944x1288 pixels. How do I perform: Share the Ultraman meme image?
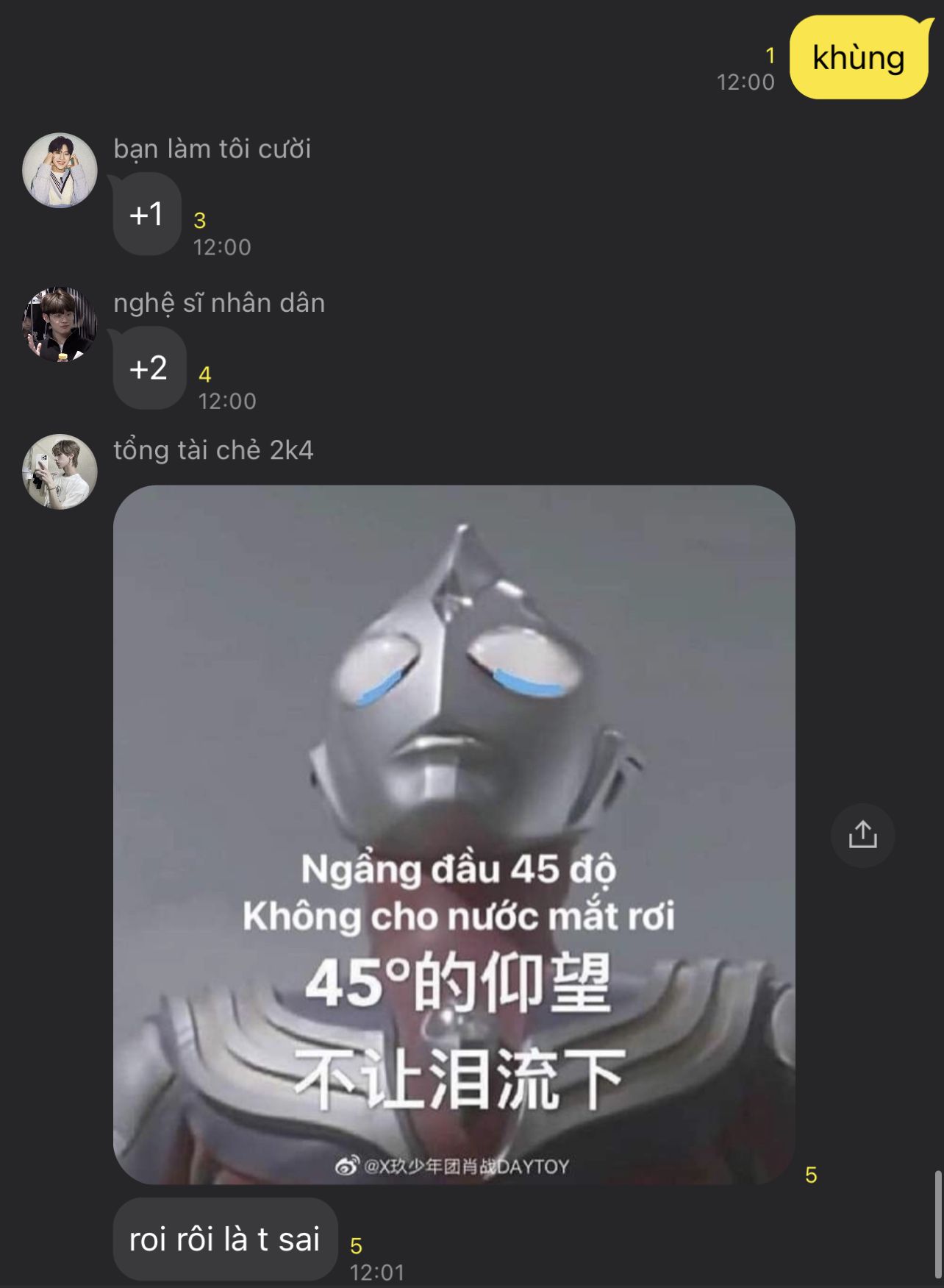pos(862,835)
